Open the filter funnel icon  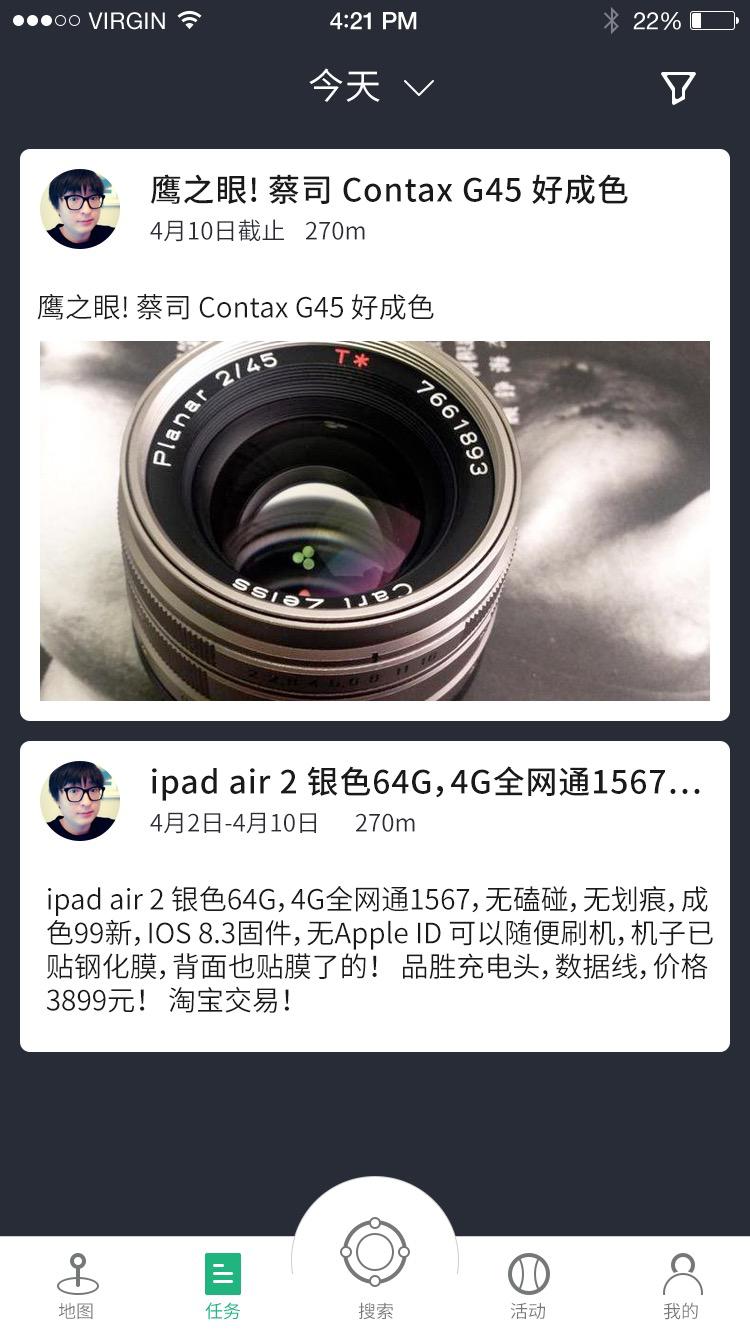678,88
